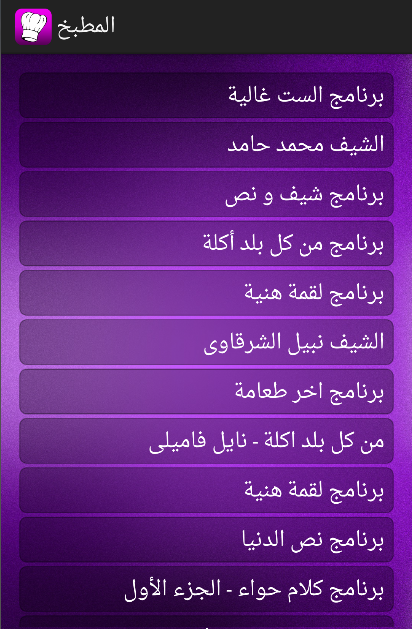This screenshot has height=629, width=412.
Task: Open برنامج الست غالية
Action: 206,95
